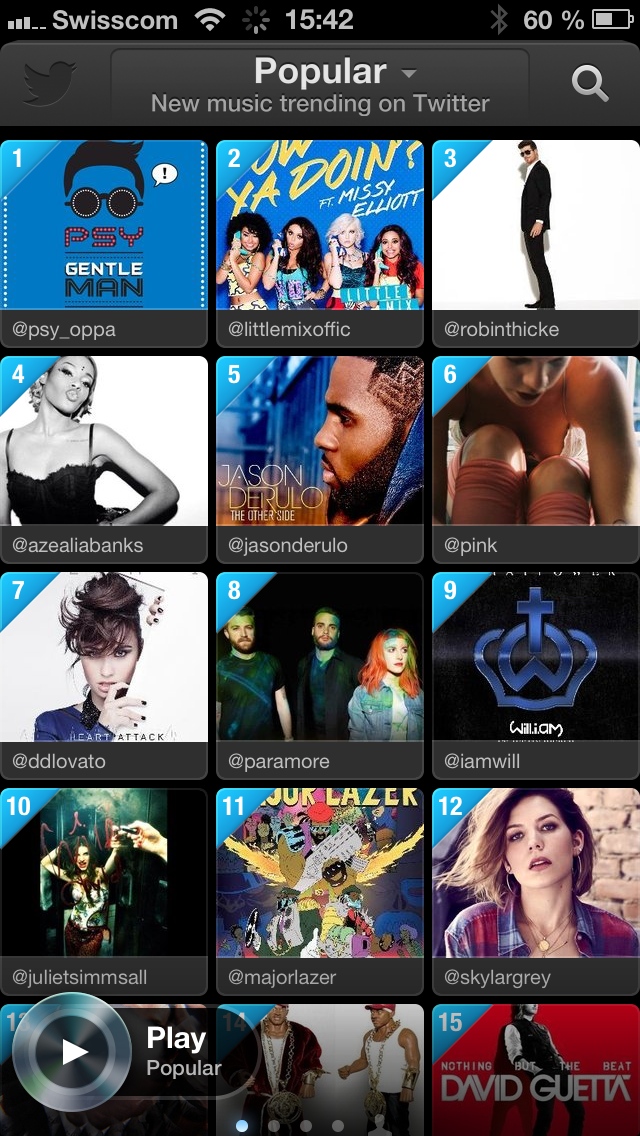Tap the Twitter bird icon

click(50, 84)
